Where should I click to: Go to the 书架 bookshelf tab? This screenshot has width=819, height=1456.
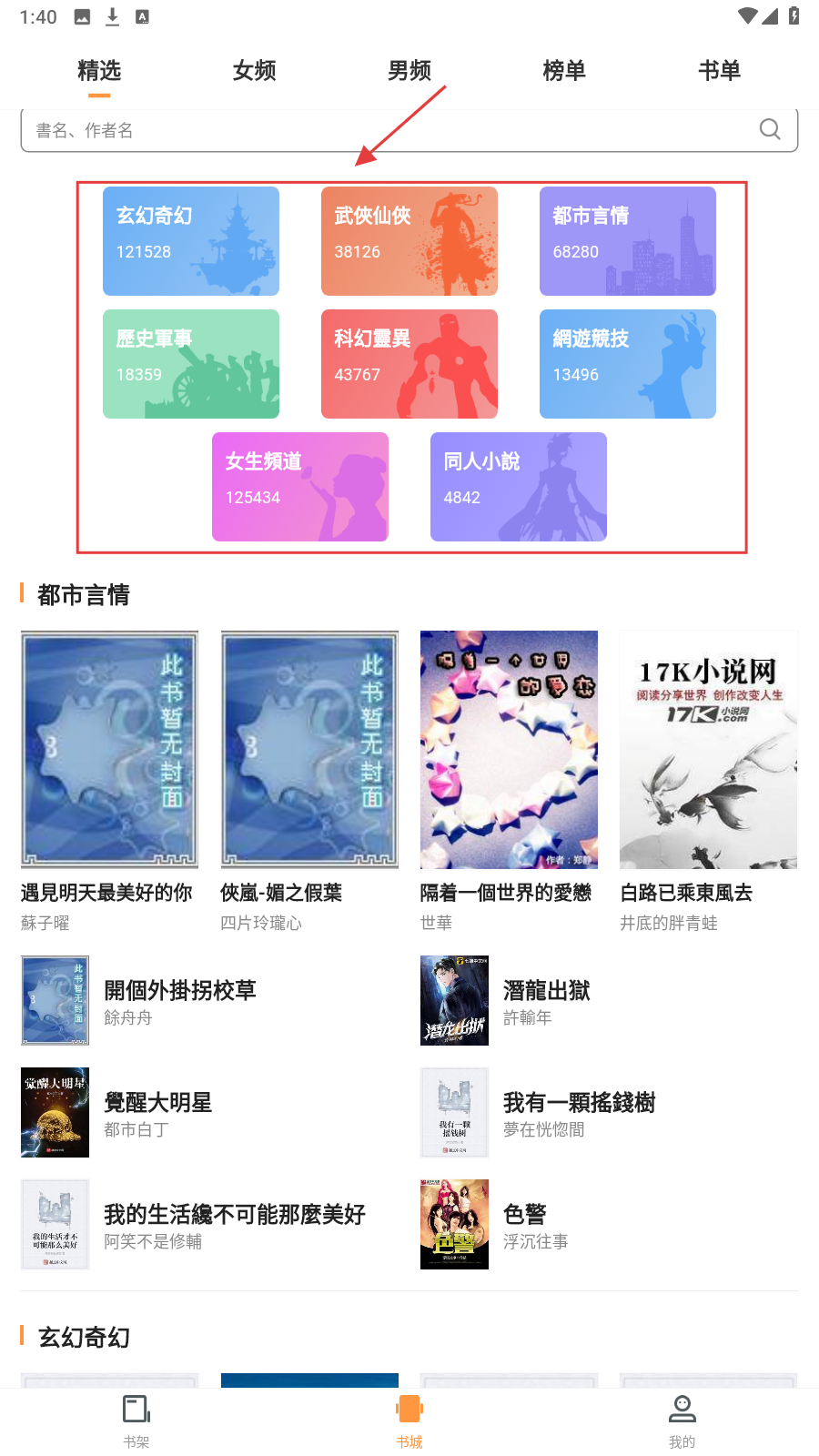[x=136, y=1421]
